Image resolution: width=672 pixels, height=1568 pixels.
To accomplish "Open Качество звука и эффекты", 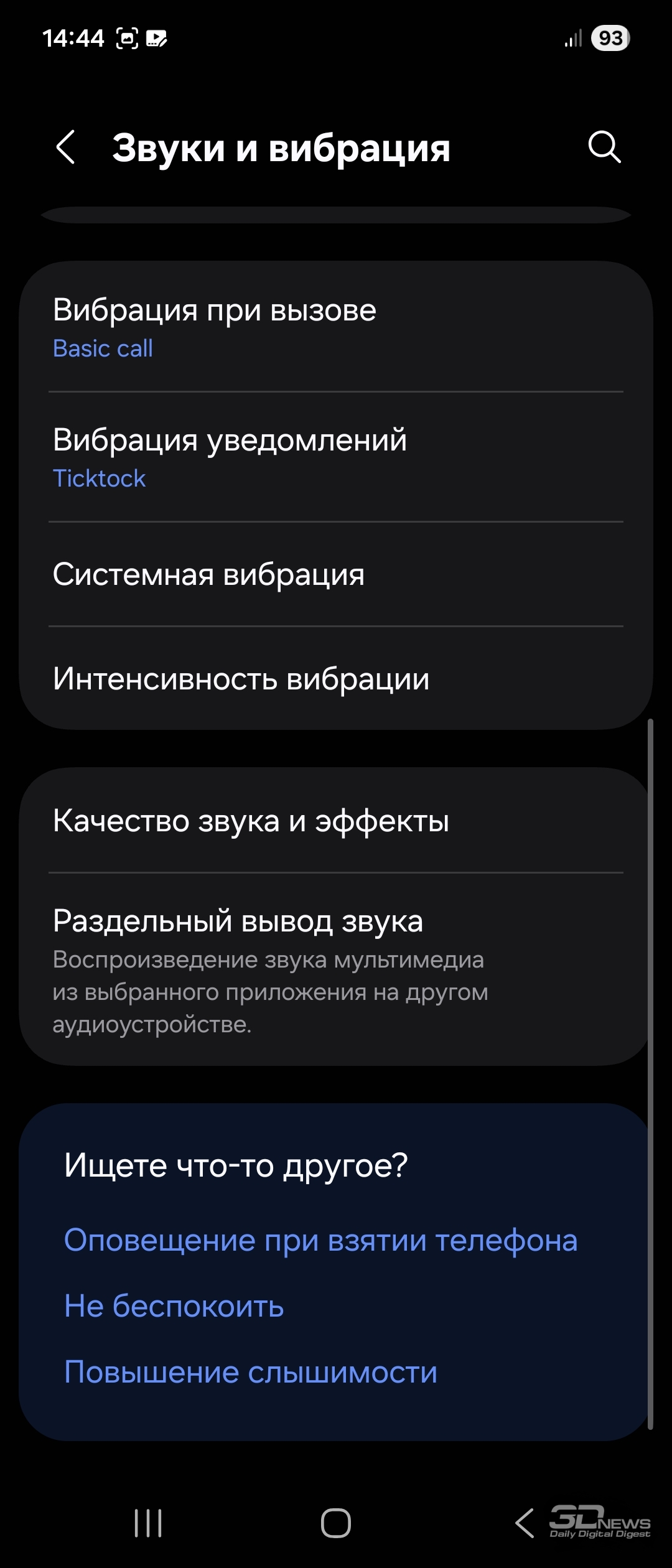I will pyautogui.click(x=336, y=820).
